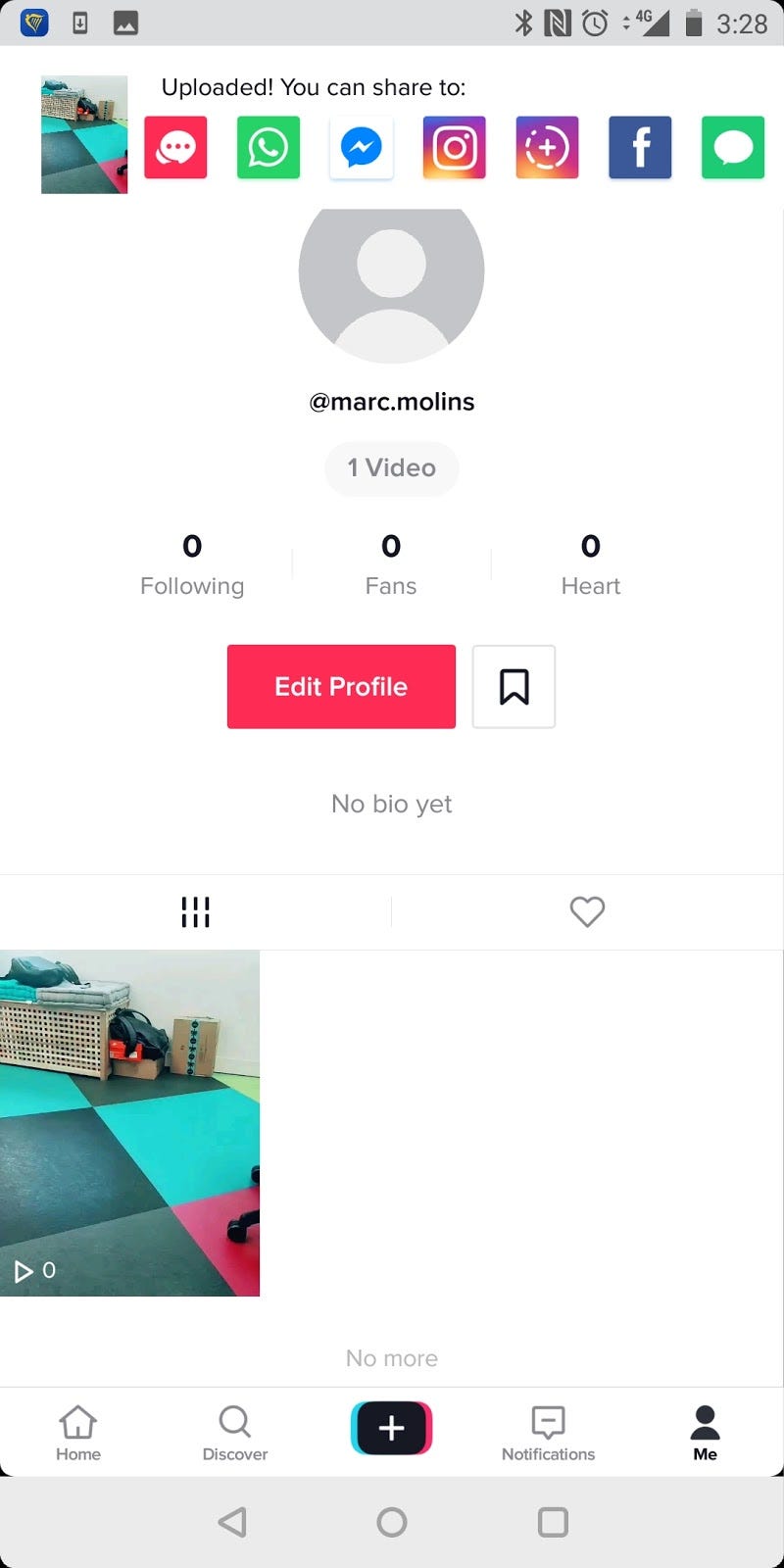This screenshot has height=1568, width=784.
Task: View the Following list
Action: [x=192, y=565]
